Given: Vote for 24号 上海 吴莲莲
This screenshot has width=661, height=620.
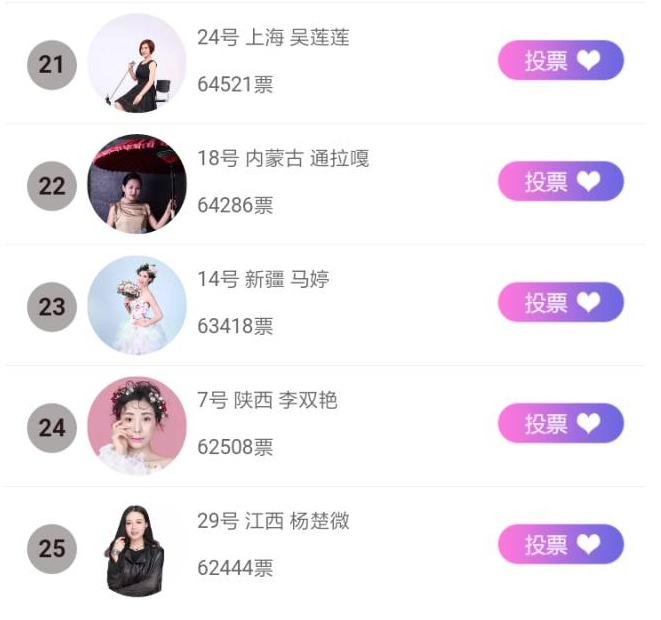Looking at the screenshot, I should click(560, 61).
